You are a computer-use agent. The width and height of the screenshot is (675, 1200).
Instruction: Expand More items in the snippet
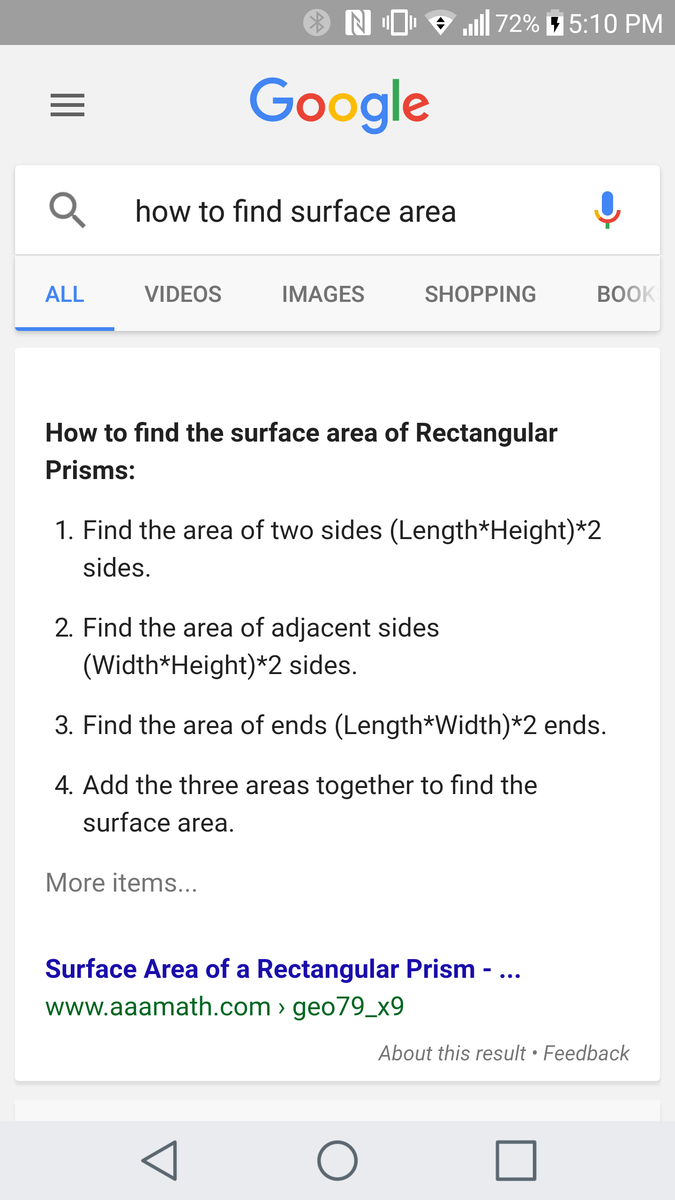point(121,883)
